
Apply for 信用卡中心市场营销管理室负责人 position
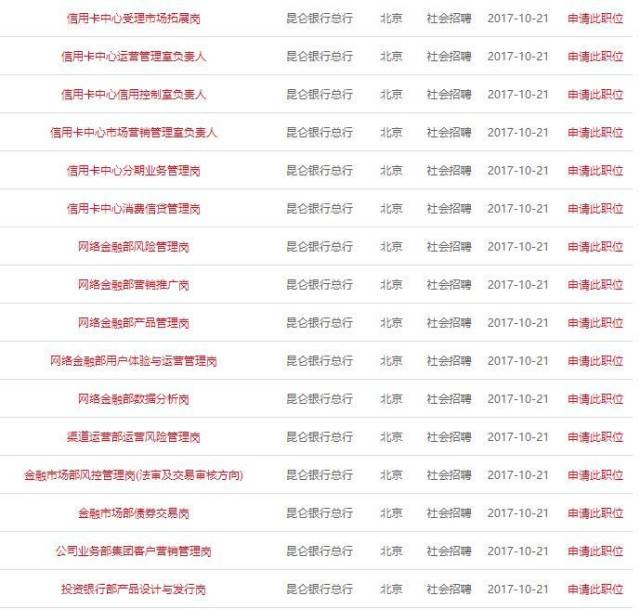tap(594, 133)
